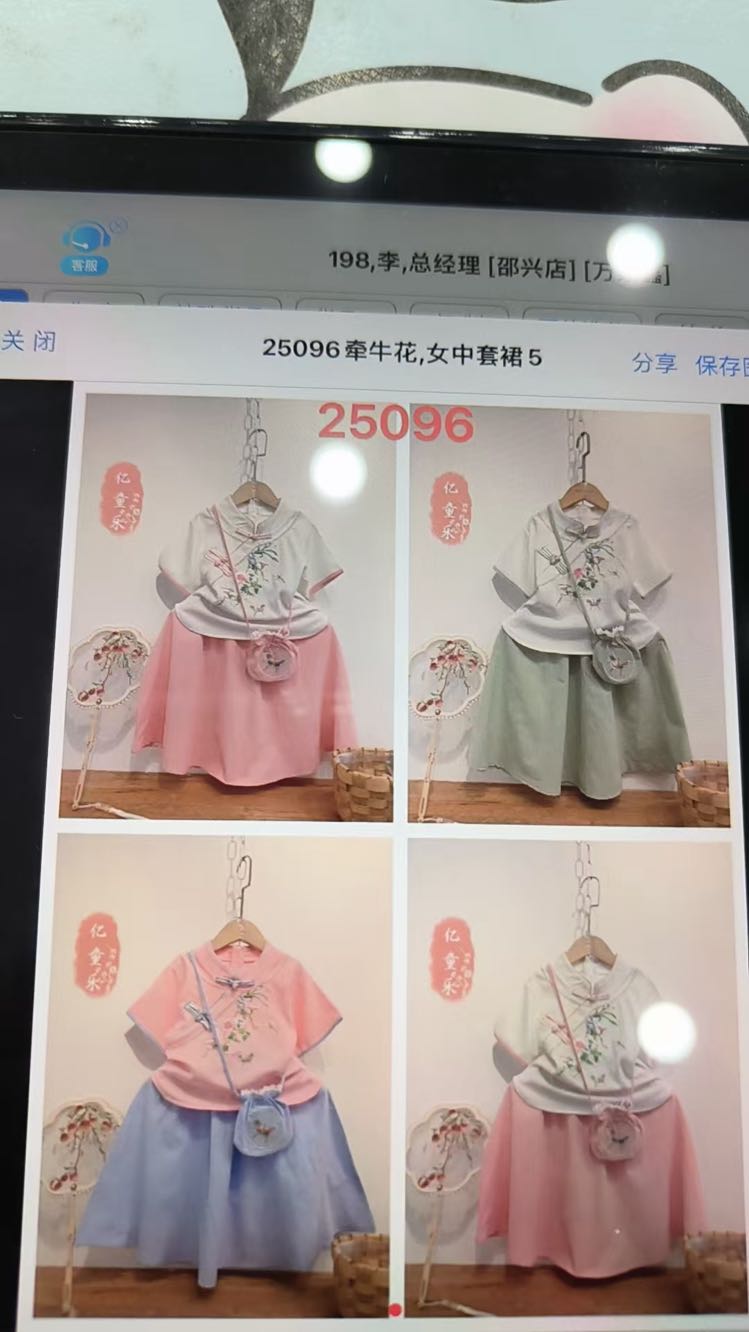
Task: Open the 客服 customer service icon
Action: [x=85, y=247]
